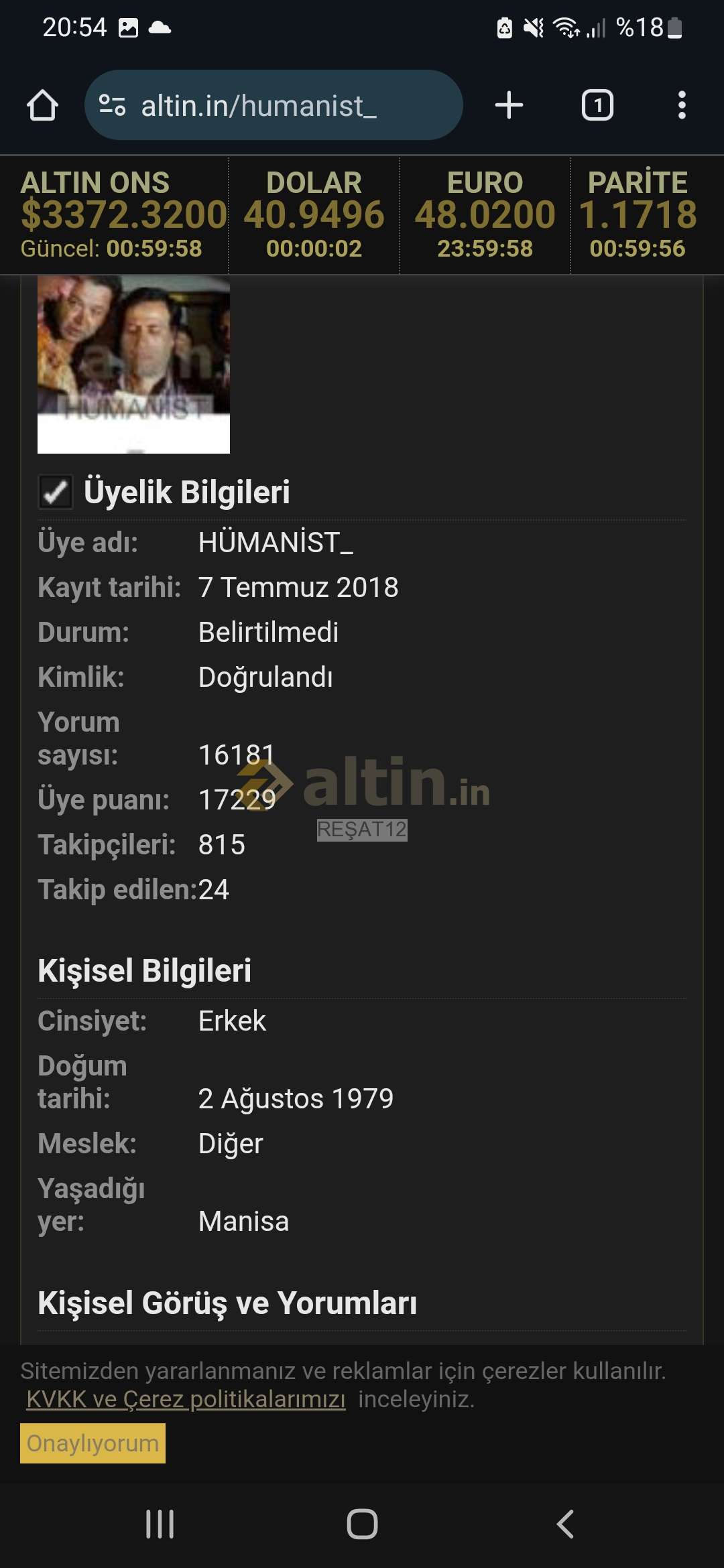
Task: Go back using the system back button
Action: [565, 1524]
